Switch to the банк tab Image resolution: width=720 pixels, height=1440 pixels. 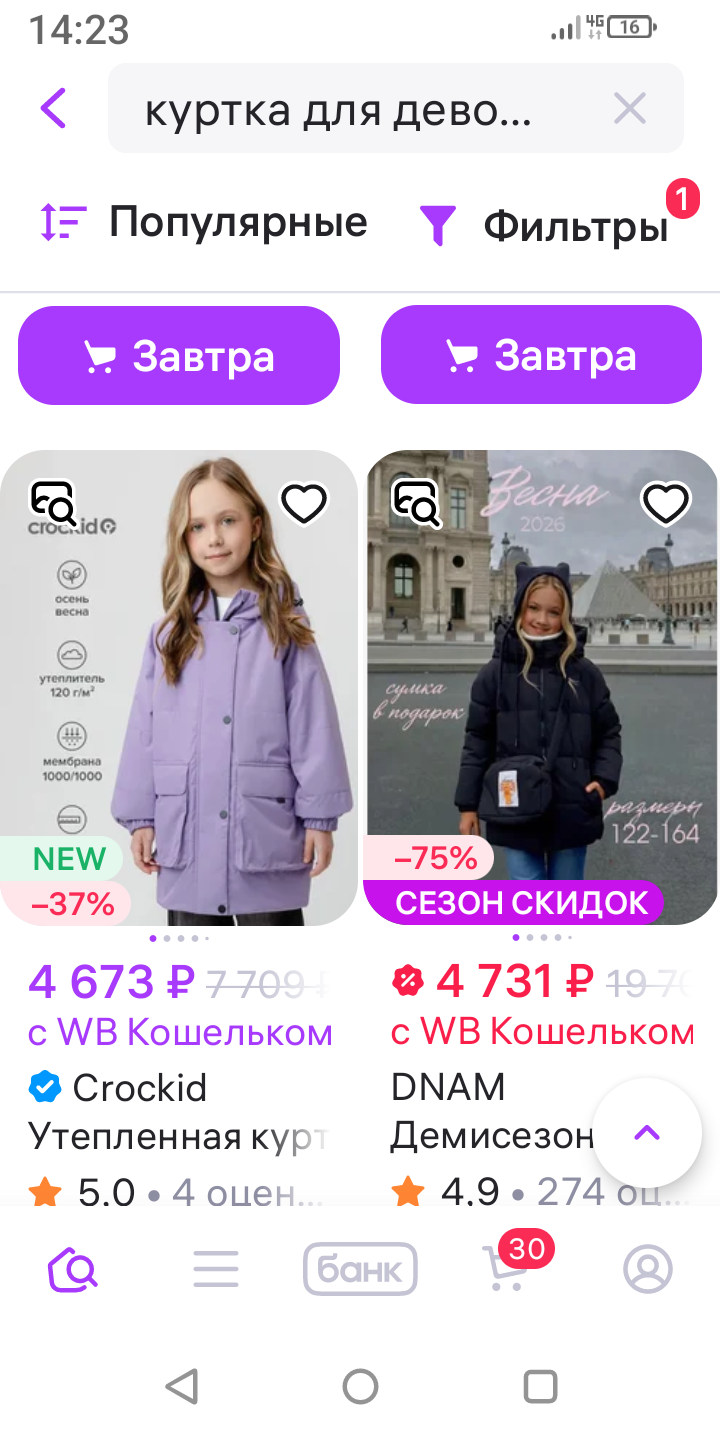tap(360, 1270)
